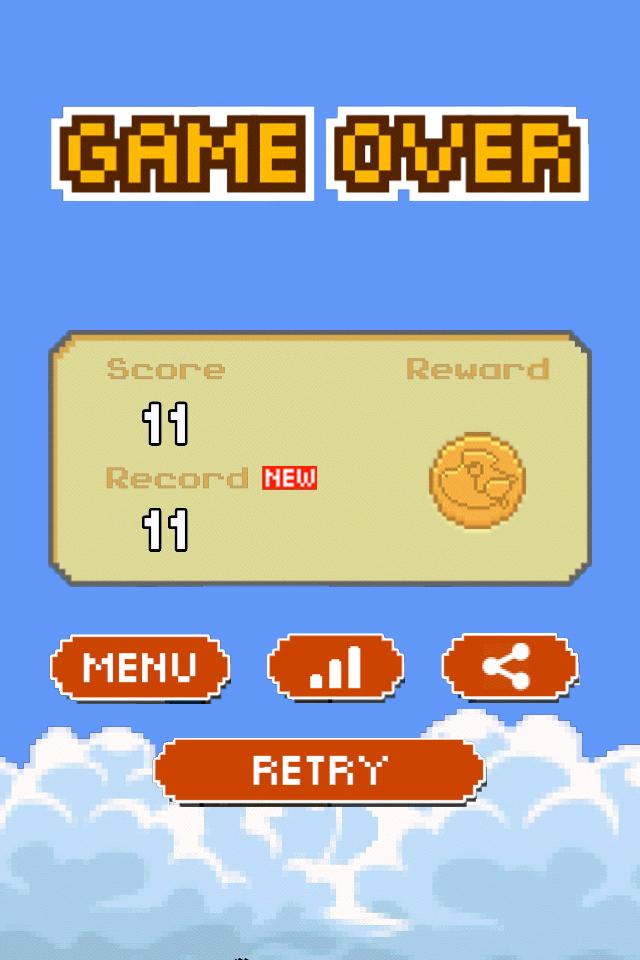The height and width of the screenshot is (960, 640).
Task: Hit RETRY to play again
Action: (x=319, y=770)
